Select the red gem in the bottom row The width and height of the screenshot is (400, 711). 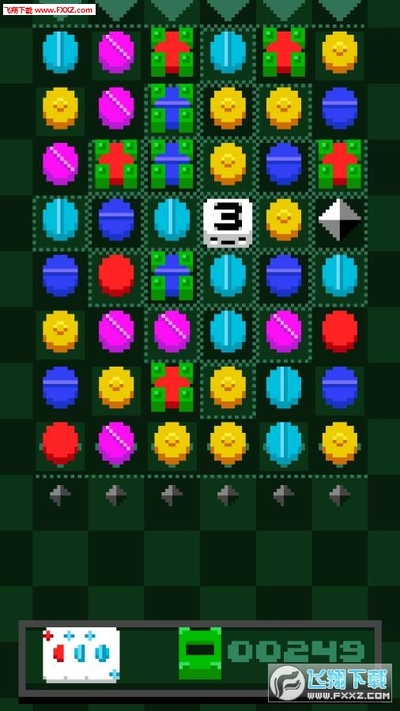(60, 443)
